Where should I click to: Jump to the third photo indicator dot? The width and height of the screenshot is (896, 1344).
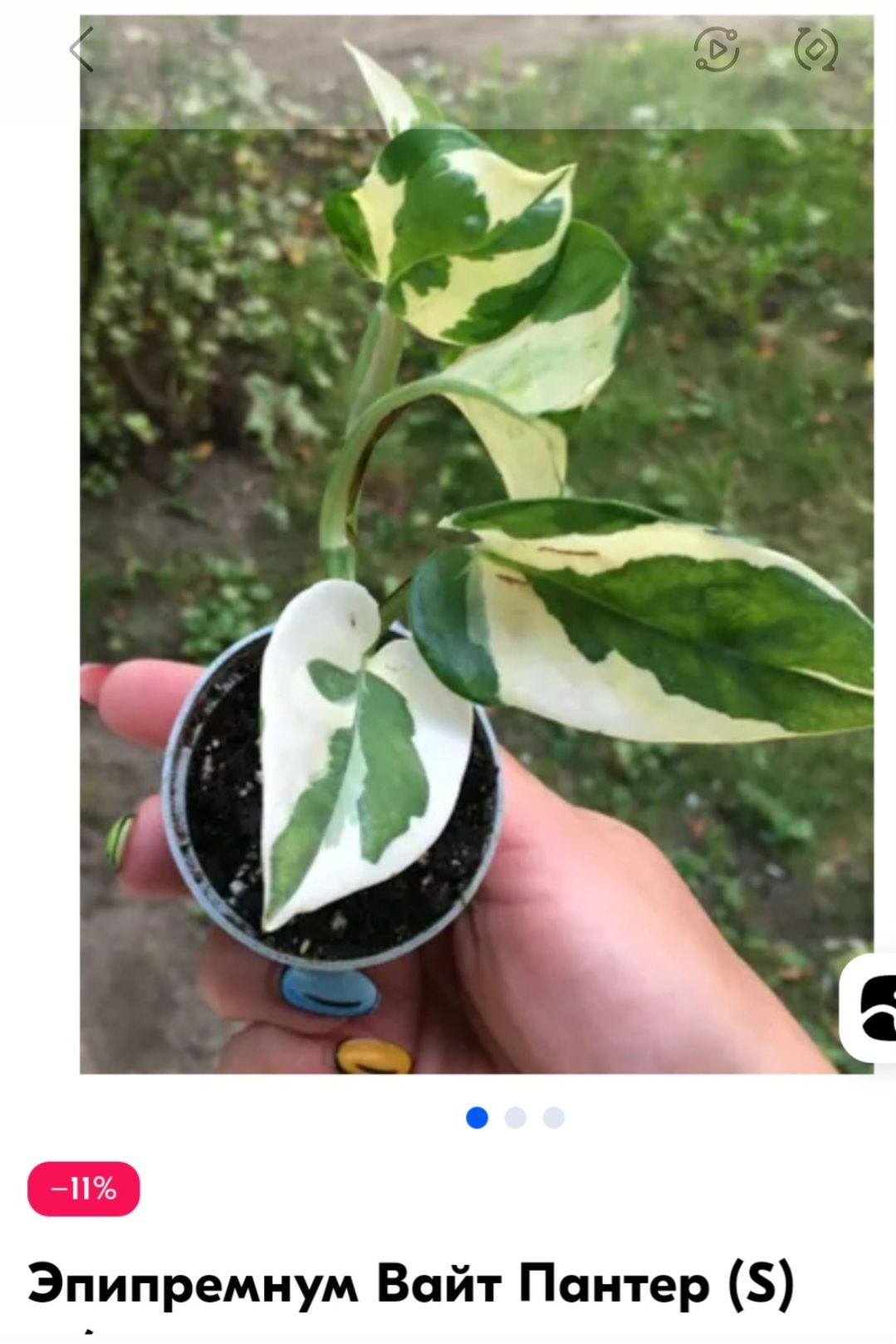coord(554,1118)
